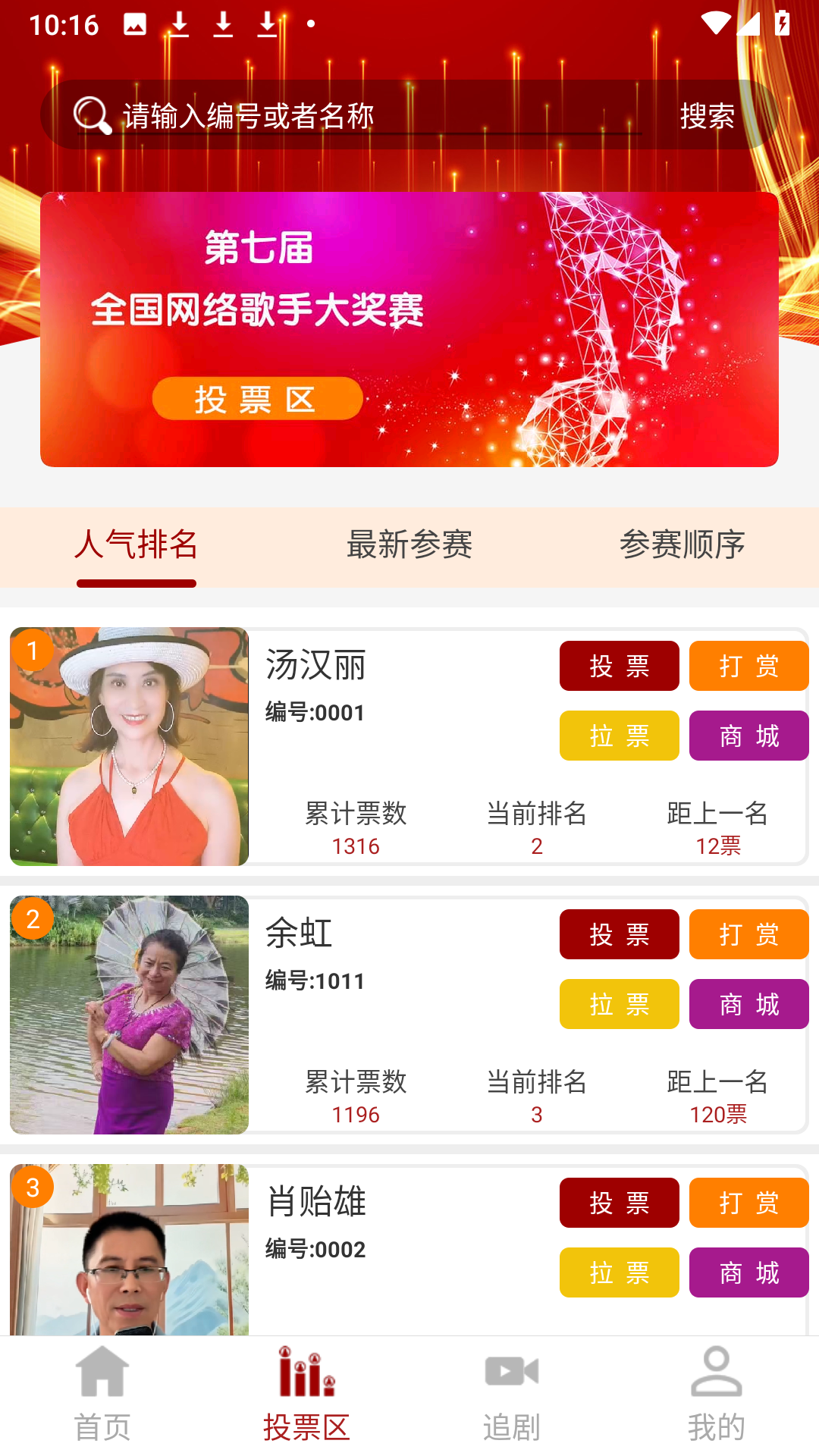Click 拉票 for 肖贻雄
The image size is (819, 1456).
click(x=619, y=1272)
